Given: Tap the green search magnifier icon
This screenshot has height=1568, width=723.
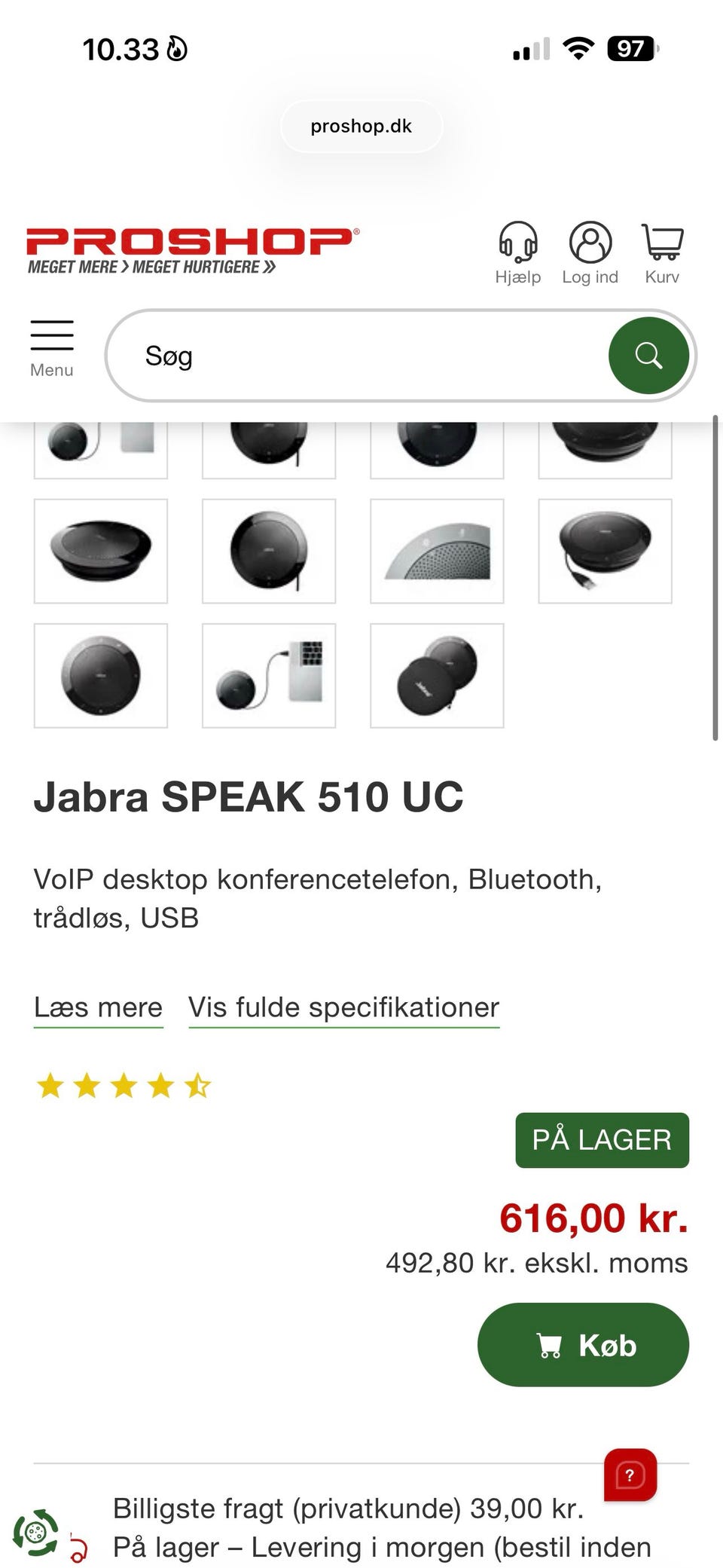Looking at the screenshot, I should click(648, 355).
